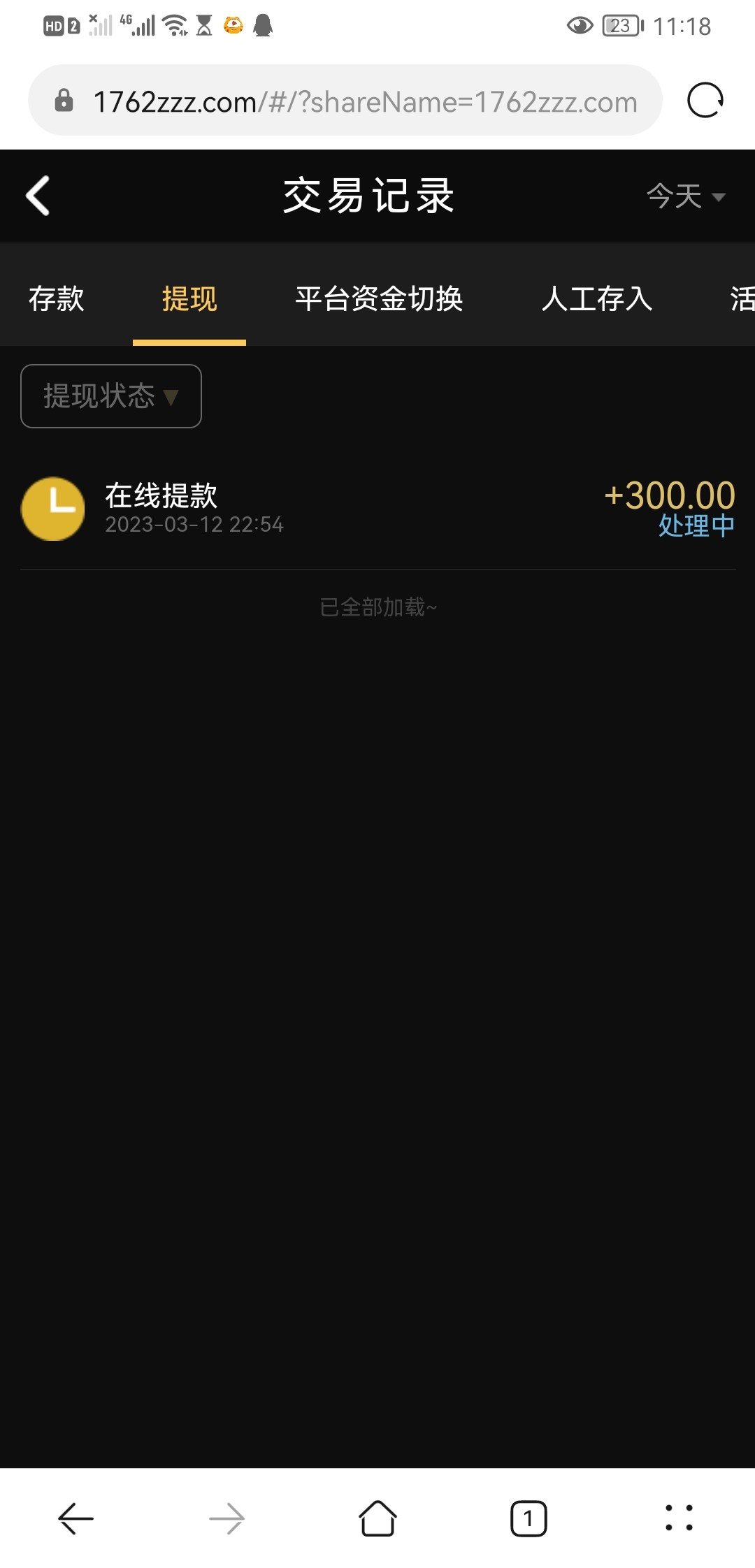Switch to the 存款 tab

pos(57,298)
